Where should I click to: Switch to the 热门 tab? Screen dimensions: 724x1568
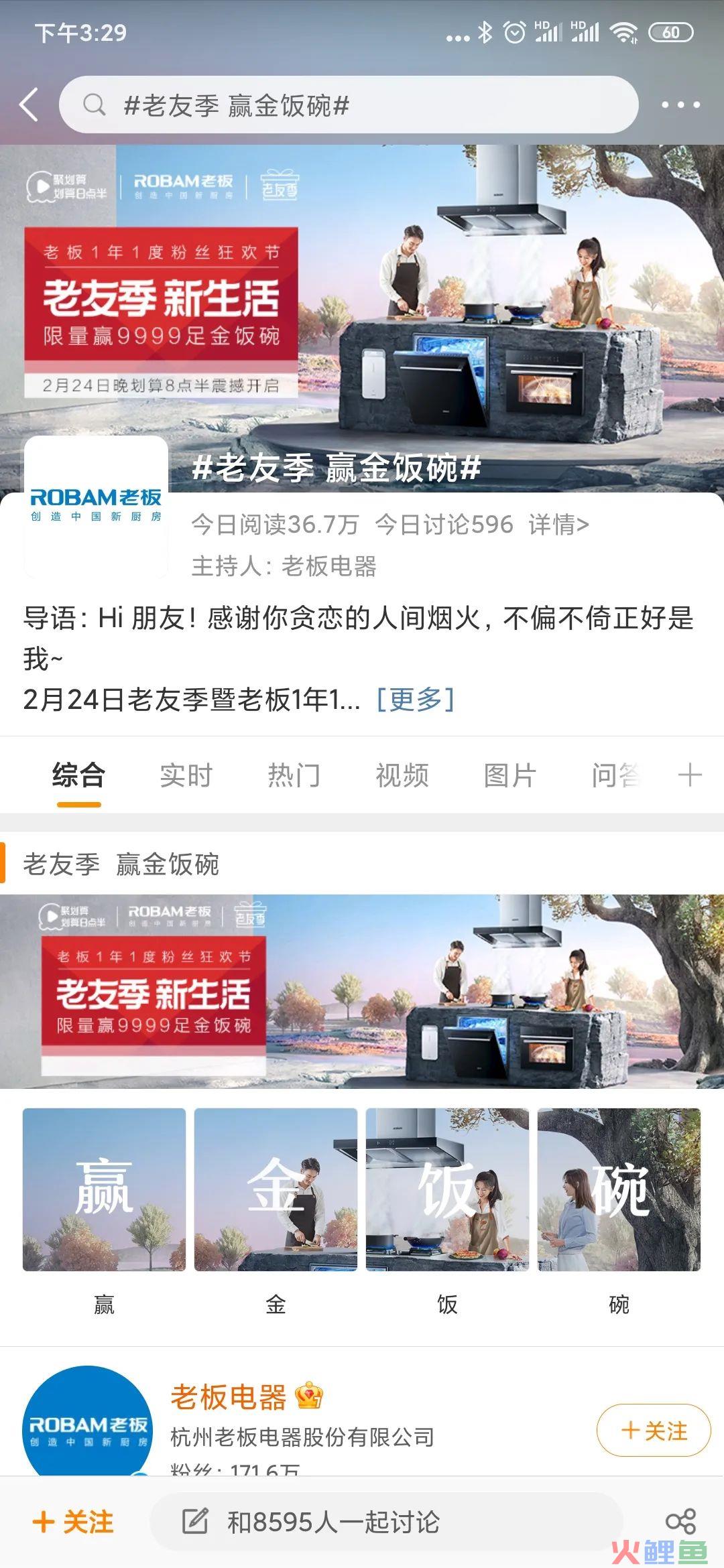point(294,775)
